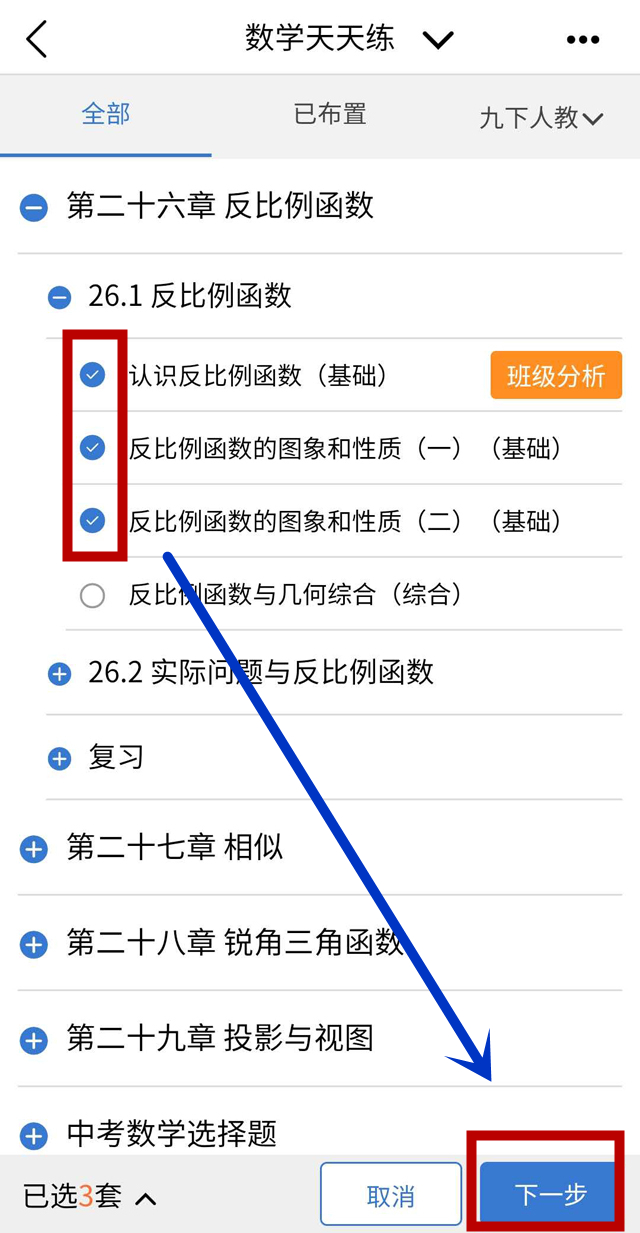The image size is (640, 1233).
Task: Open the three-dot overflow menu
Action: (x=583, y=40)
